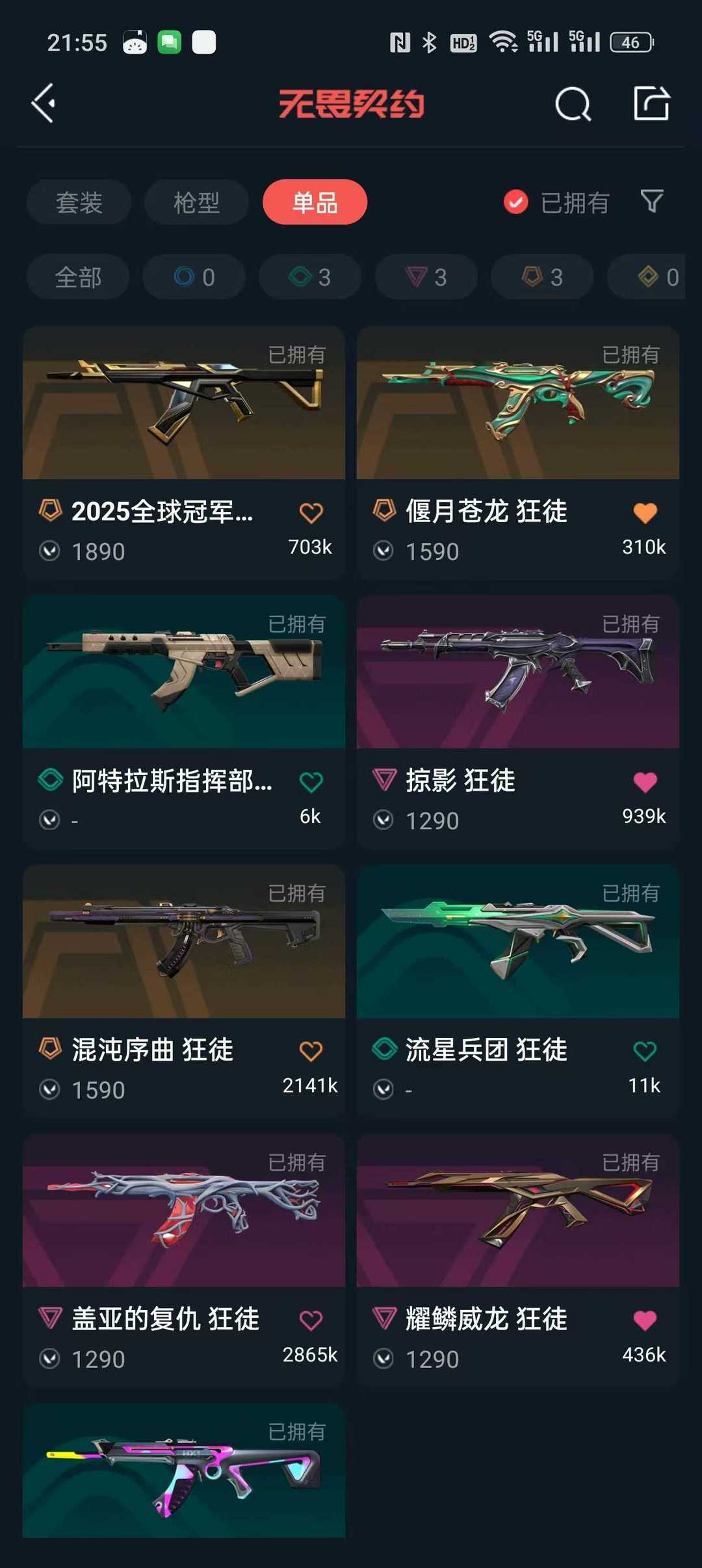The image size is (702, 1568).
Task: Switch to the 套装 tab
Action: (x=78, y=202)
